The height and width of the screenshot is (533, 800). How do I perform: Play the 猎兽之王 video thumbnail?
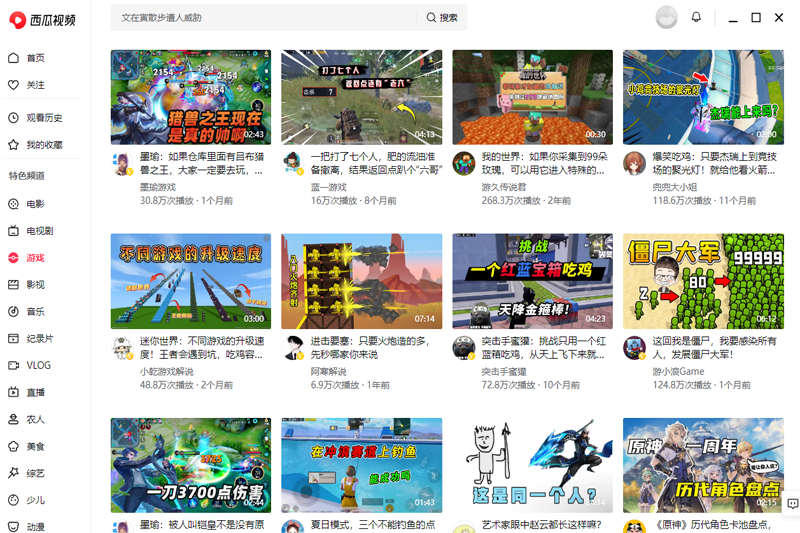tap(190, 97)
